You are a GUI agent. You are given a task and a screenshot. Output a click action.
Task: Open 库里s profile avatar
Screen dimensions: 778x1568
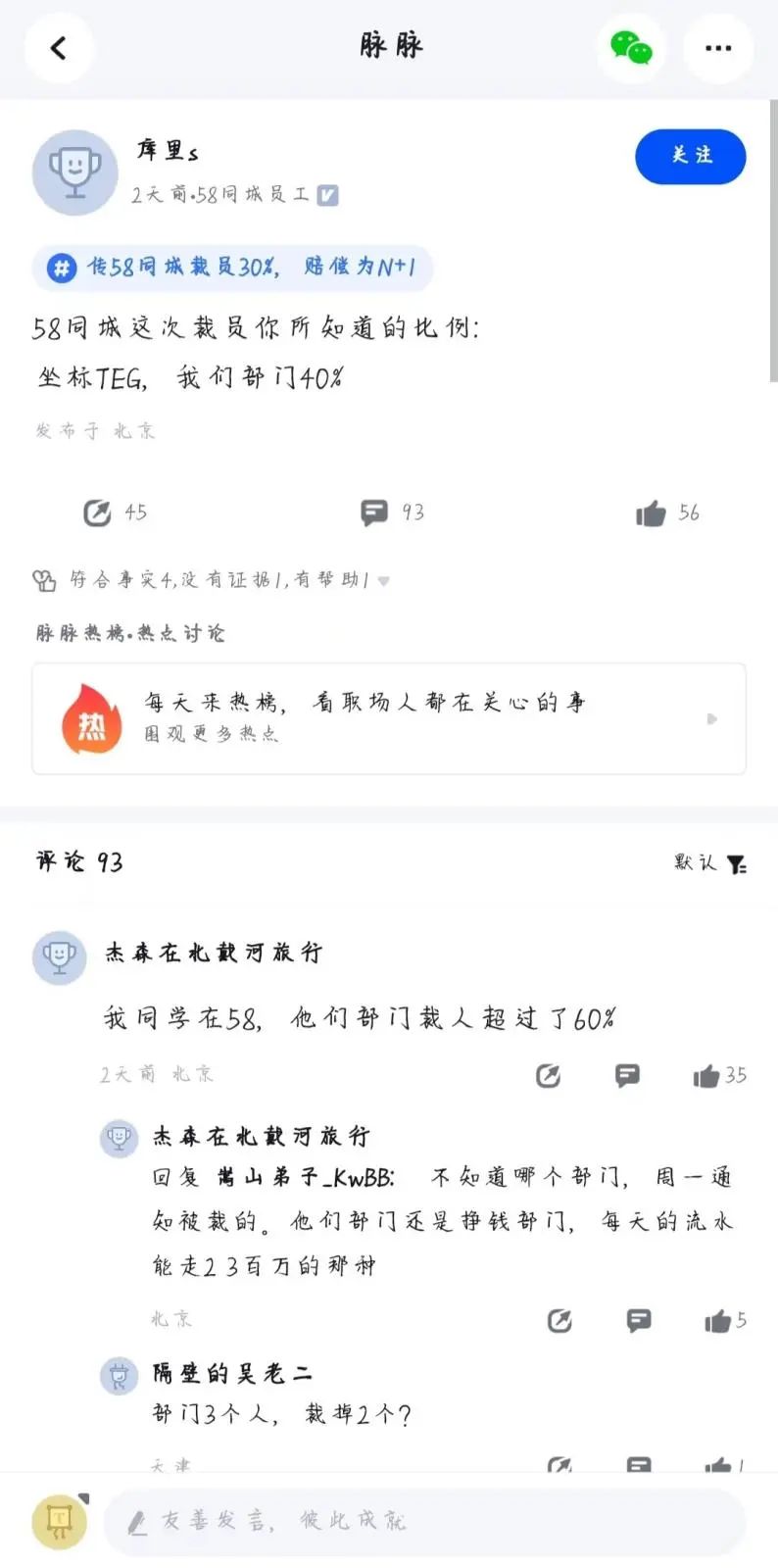(75, 171)
